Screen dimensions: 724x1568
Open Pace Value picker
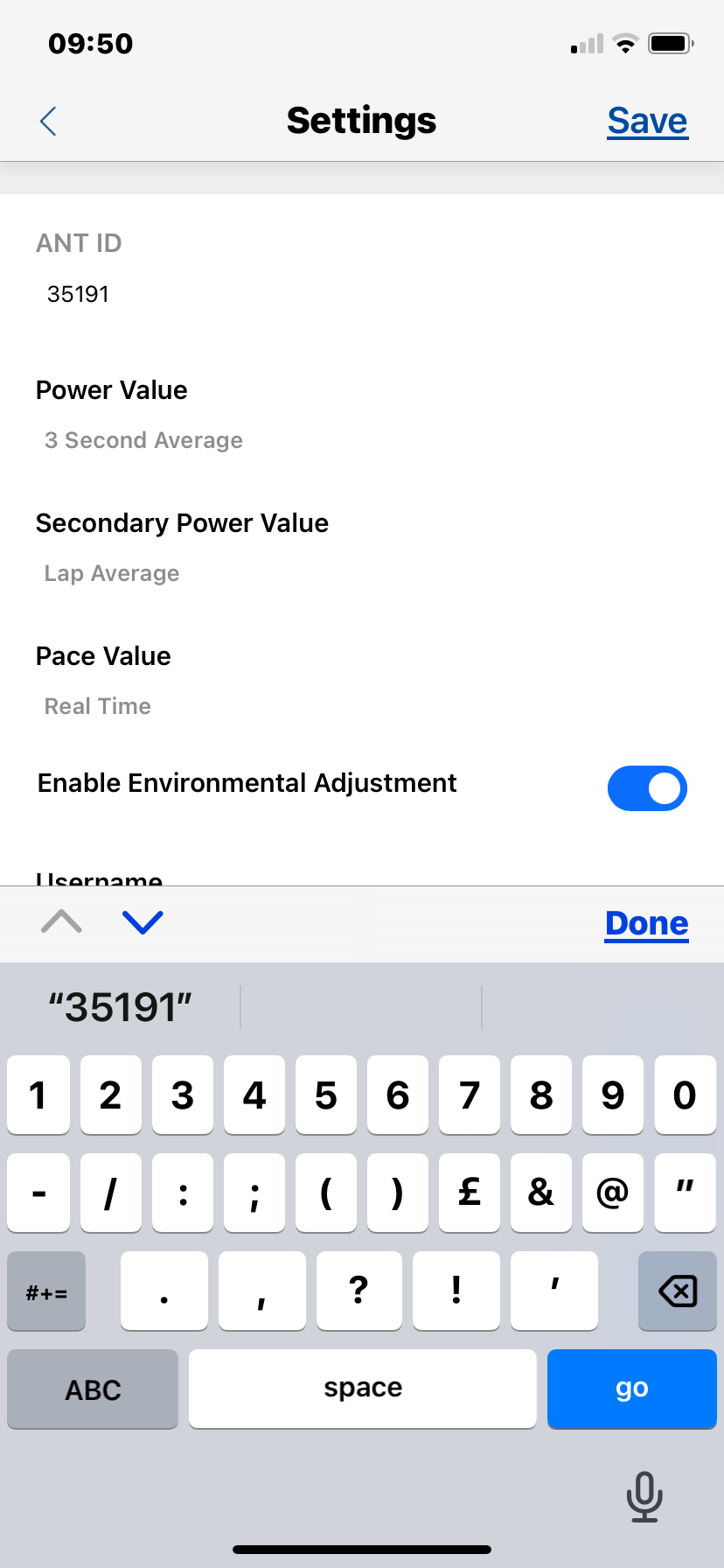click(x=98, y=706)
